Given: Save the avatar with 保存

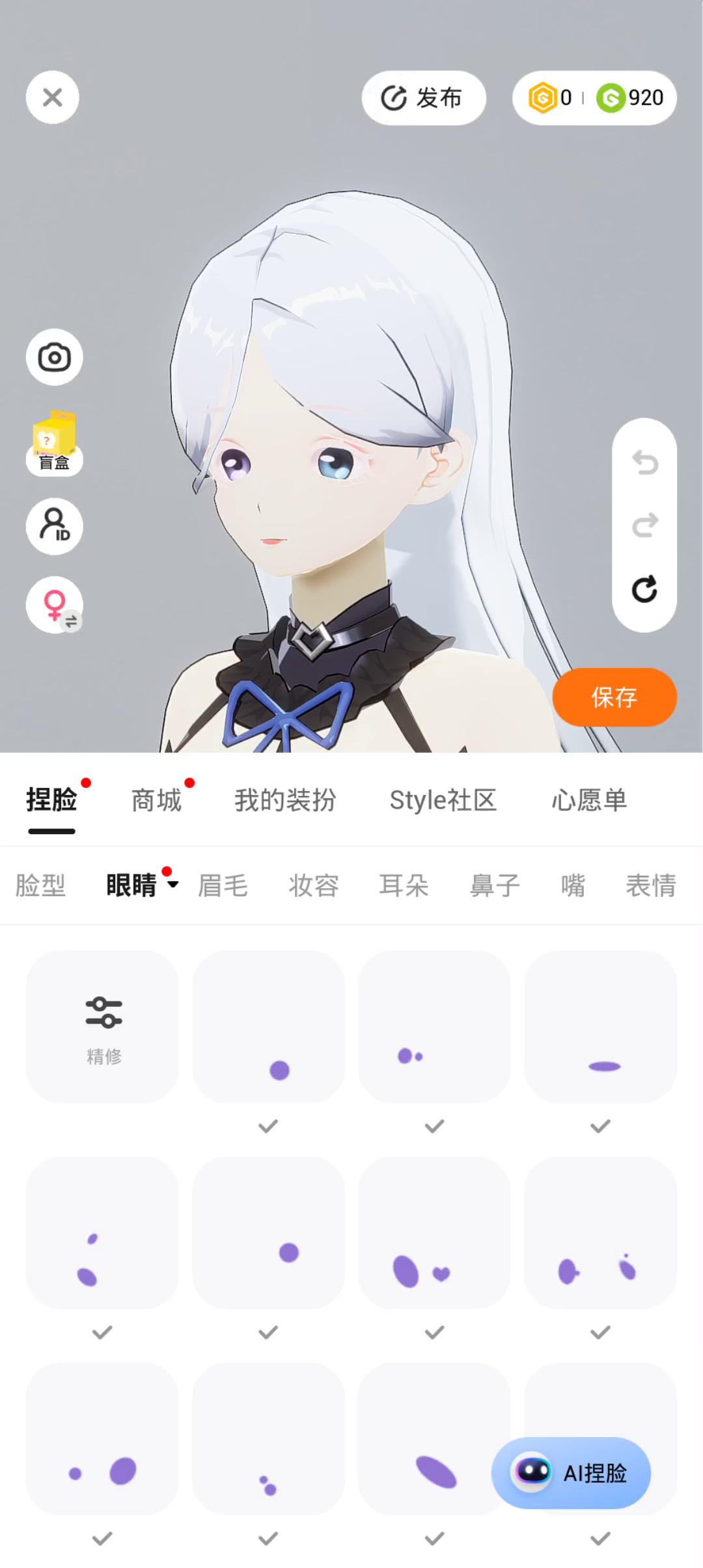Looking at the screenshot, I should point(614,697).
